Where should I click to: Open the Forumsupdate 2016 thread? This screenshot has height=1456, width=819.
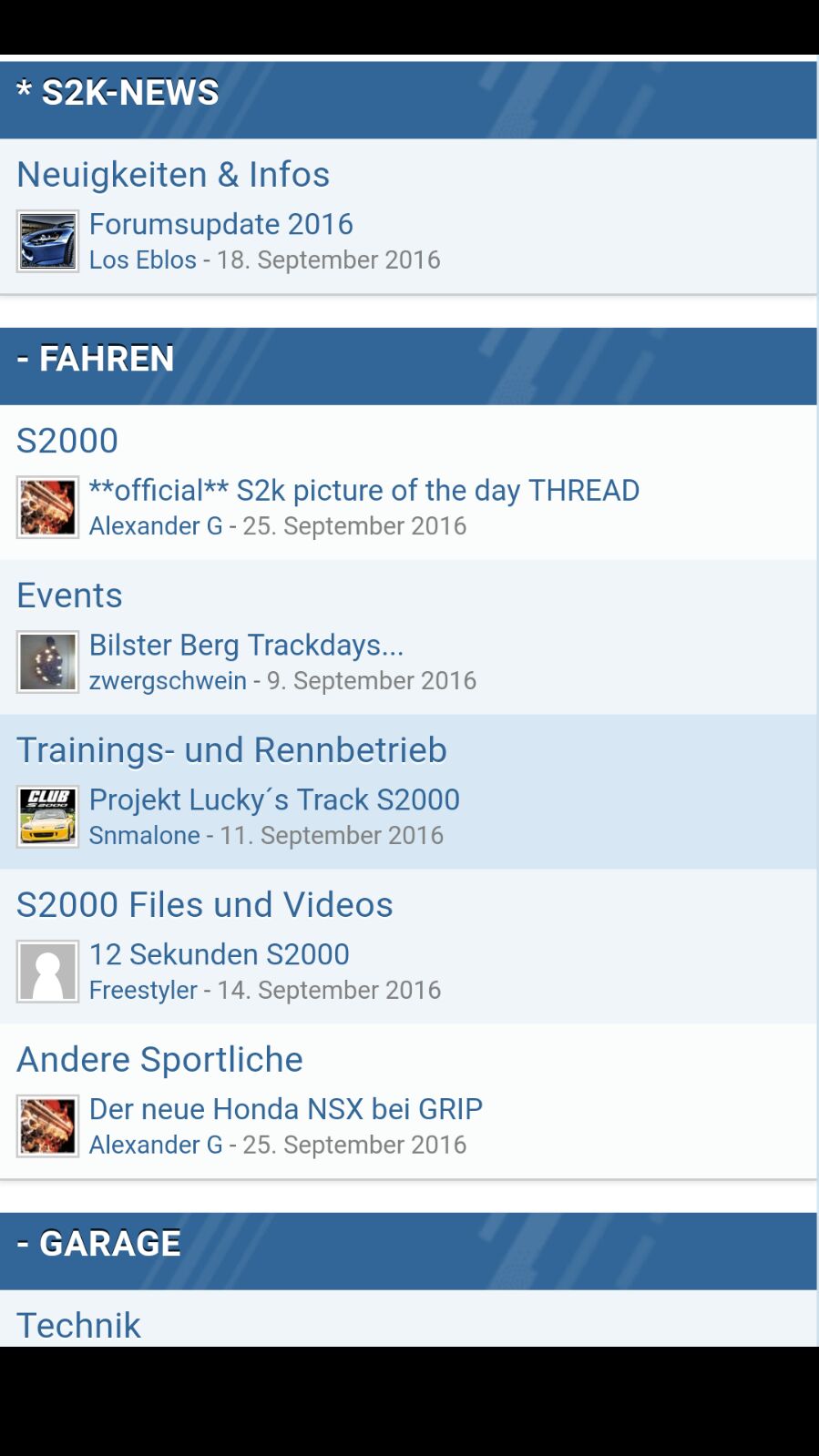(x=221, y=224)
